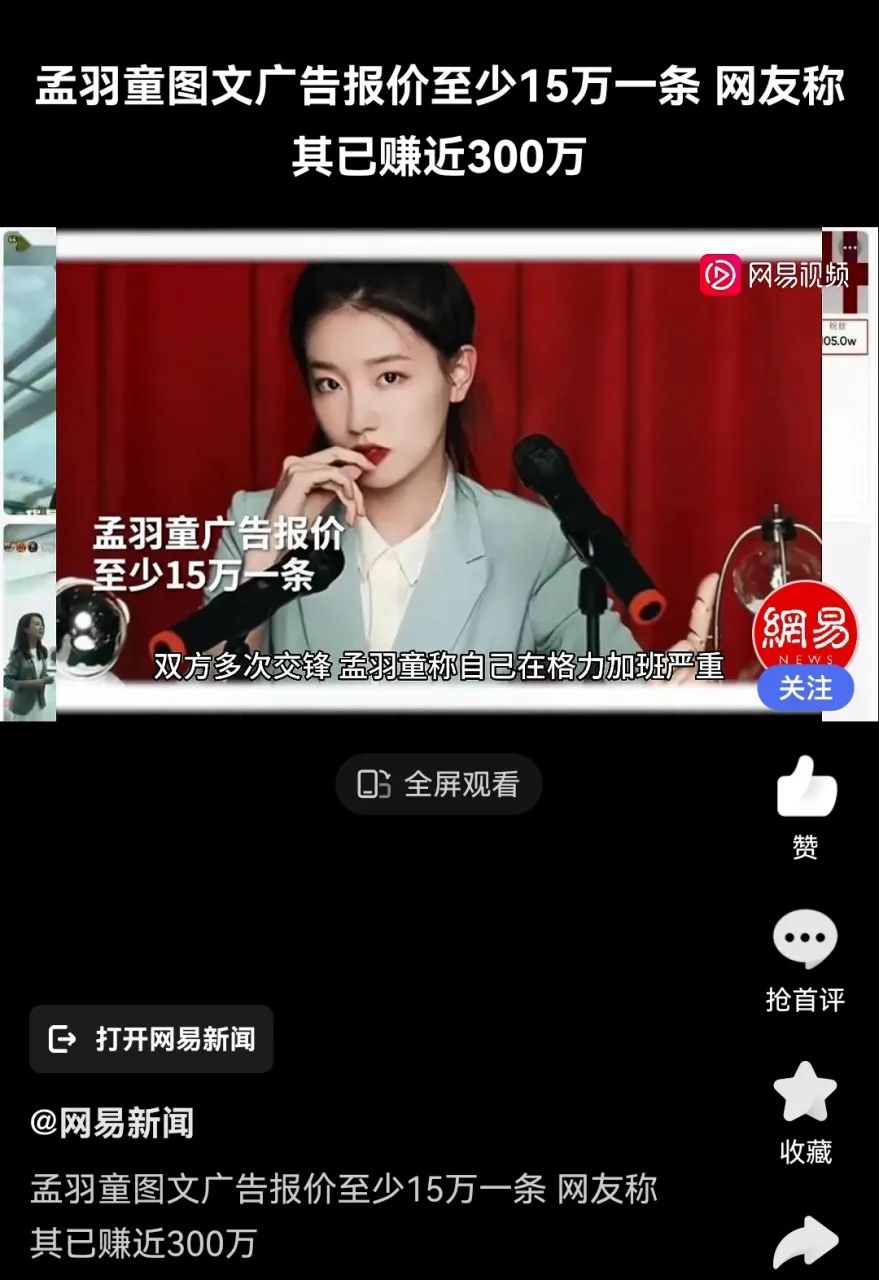Open comments via 抢首评
Image resolution: width=879 pixels, height=1280 pixels.
[x=805, y=940]
